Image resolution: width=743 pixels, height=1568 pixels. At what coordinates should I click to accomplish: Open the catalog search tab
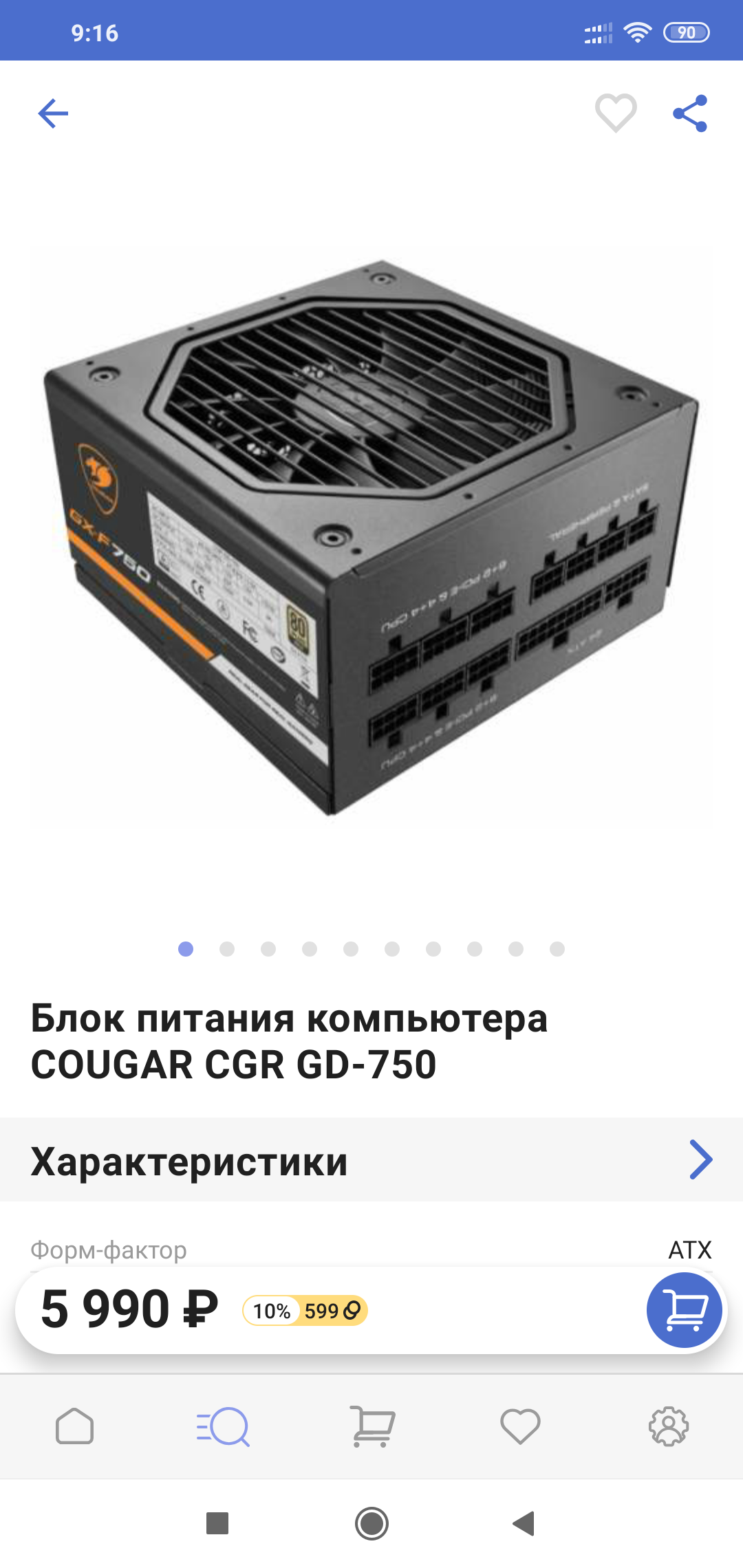(x=223, y=1426)
